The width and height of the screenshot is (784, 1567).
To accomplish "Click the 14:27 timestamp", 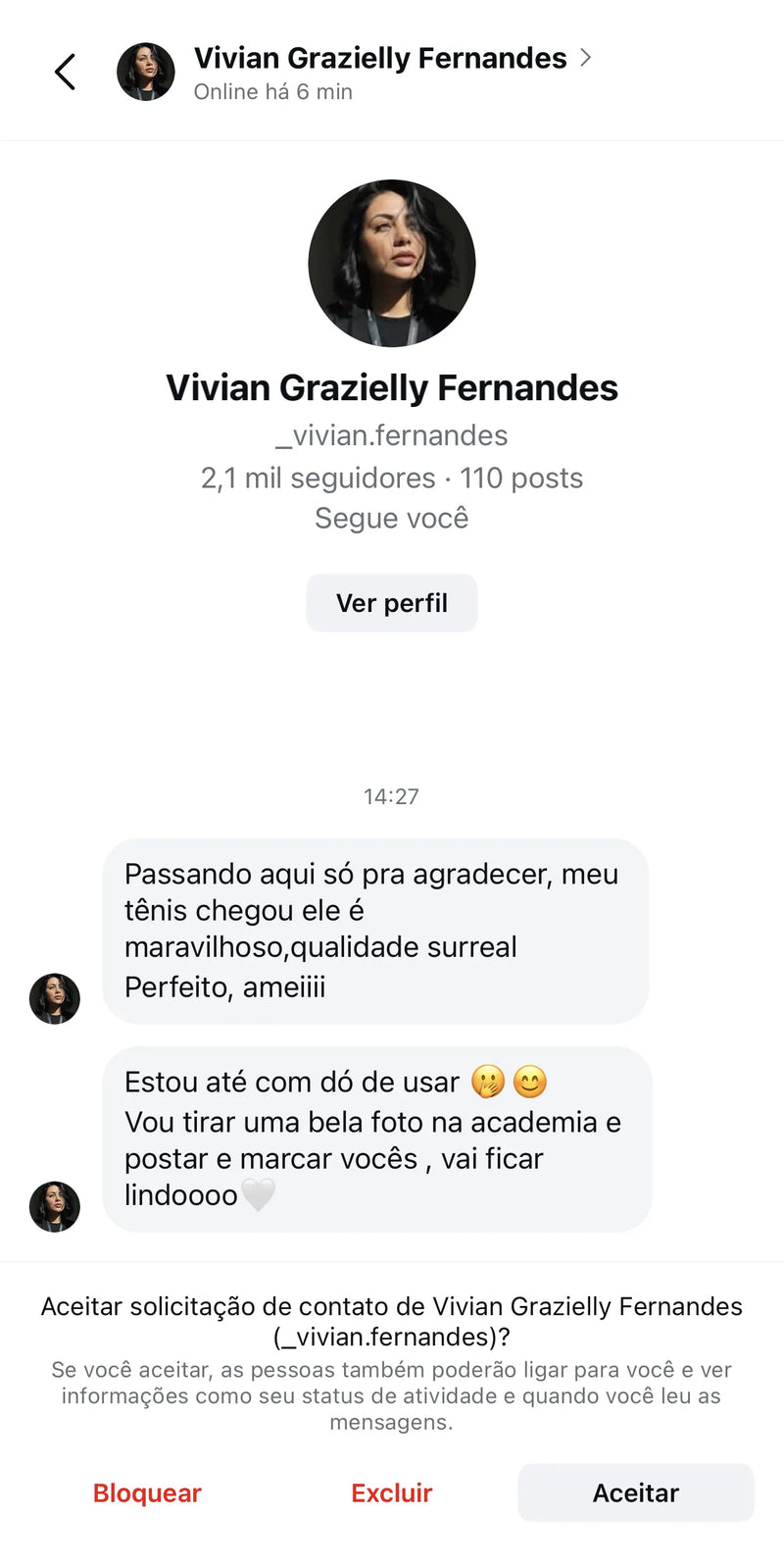I will [x=392, y=795].
